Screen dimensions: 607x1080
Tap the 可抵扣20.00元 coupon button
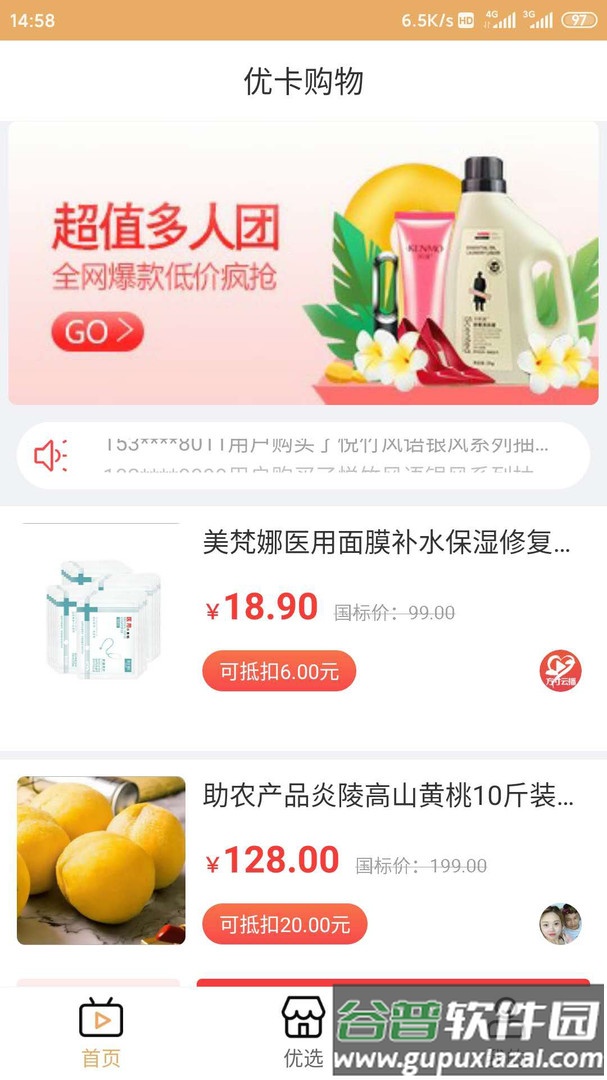pos(285,924)
